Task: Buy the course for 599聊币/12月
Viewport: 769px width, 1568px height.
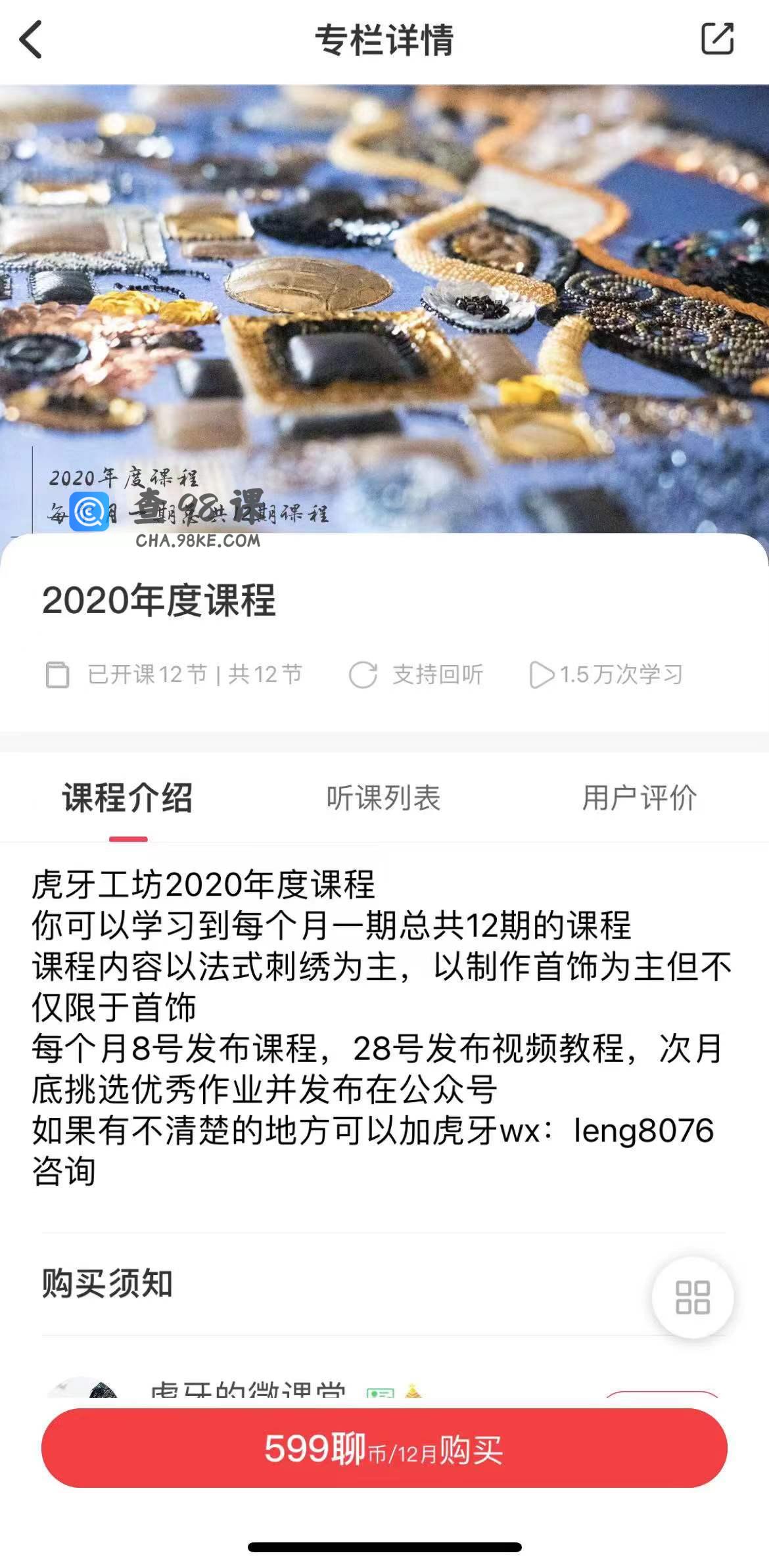Action: 384,1448
